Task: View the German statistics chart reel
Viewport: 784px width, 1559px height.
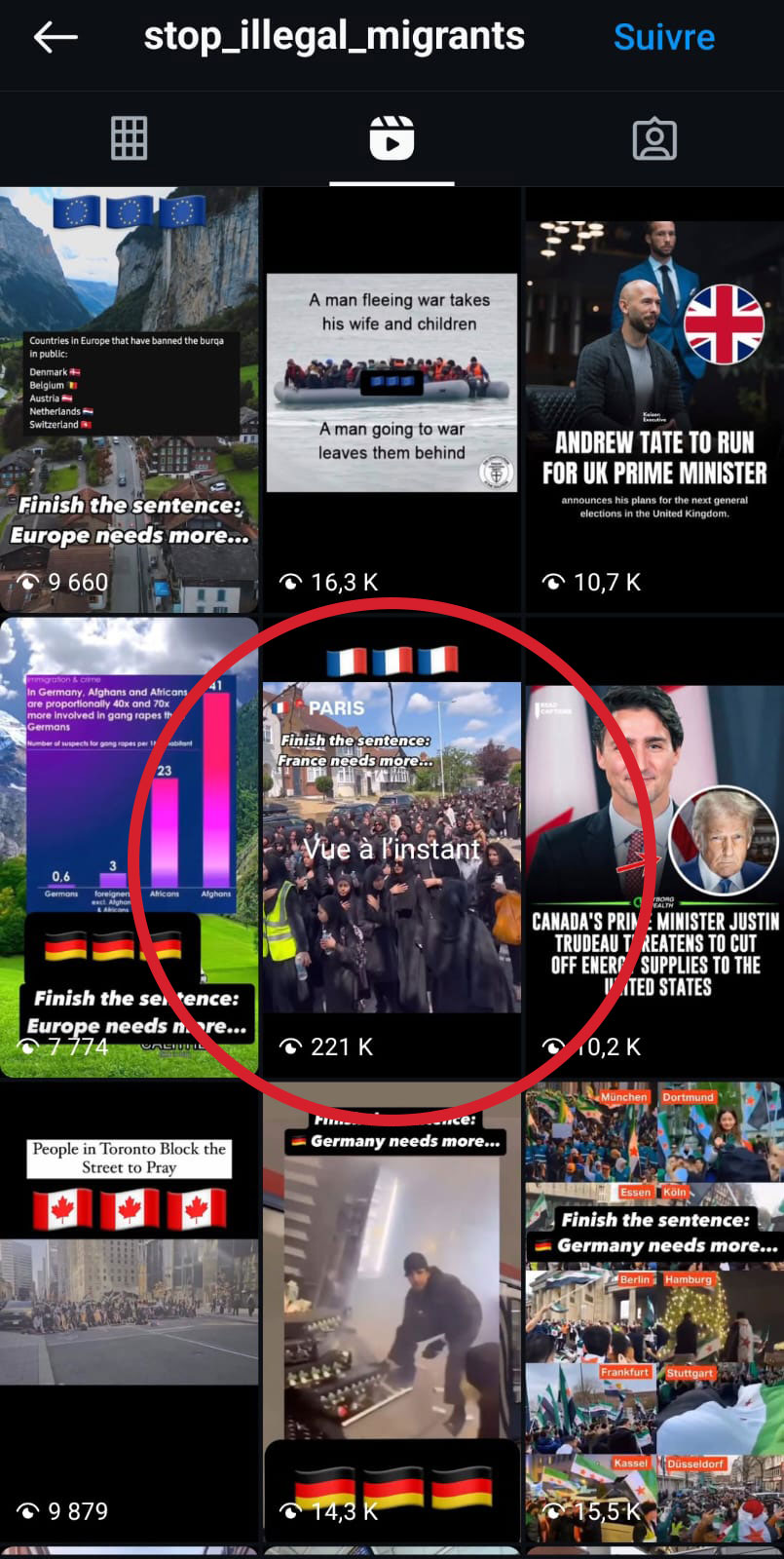Action: pos(130,847)
